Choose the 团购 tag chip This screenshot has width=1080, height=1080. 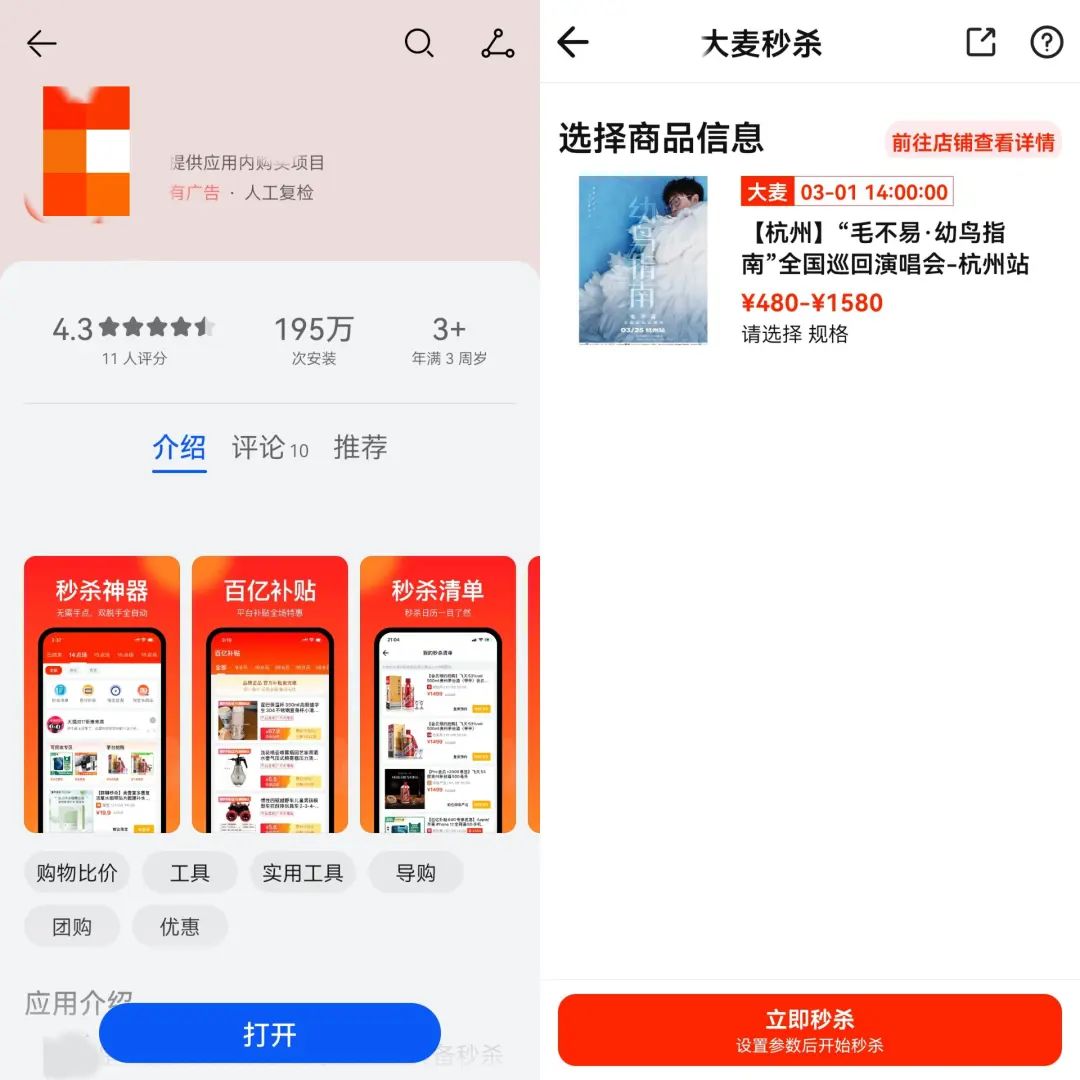pyautogui.click(x=72, y=927)
